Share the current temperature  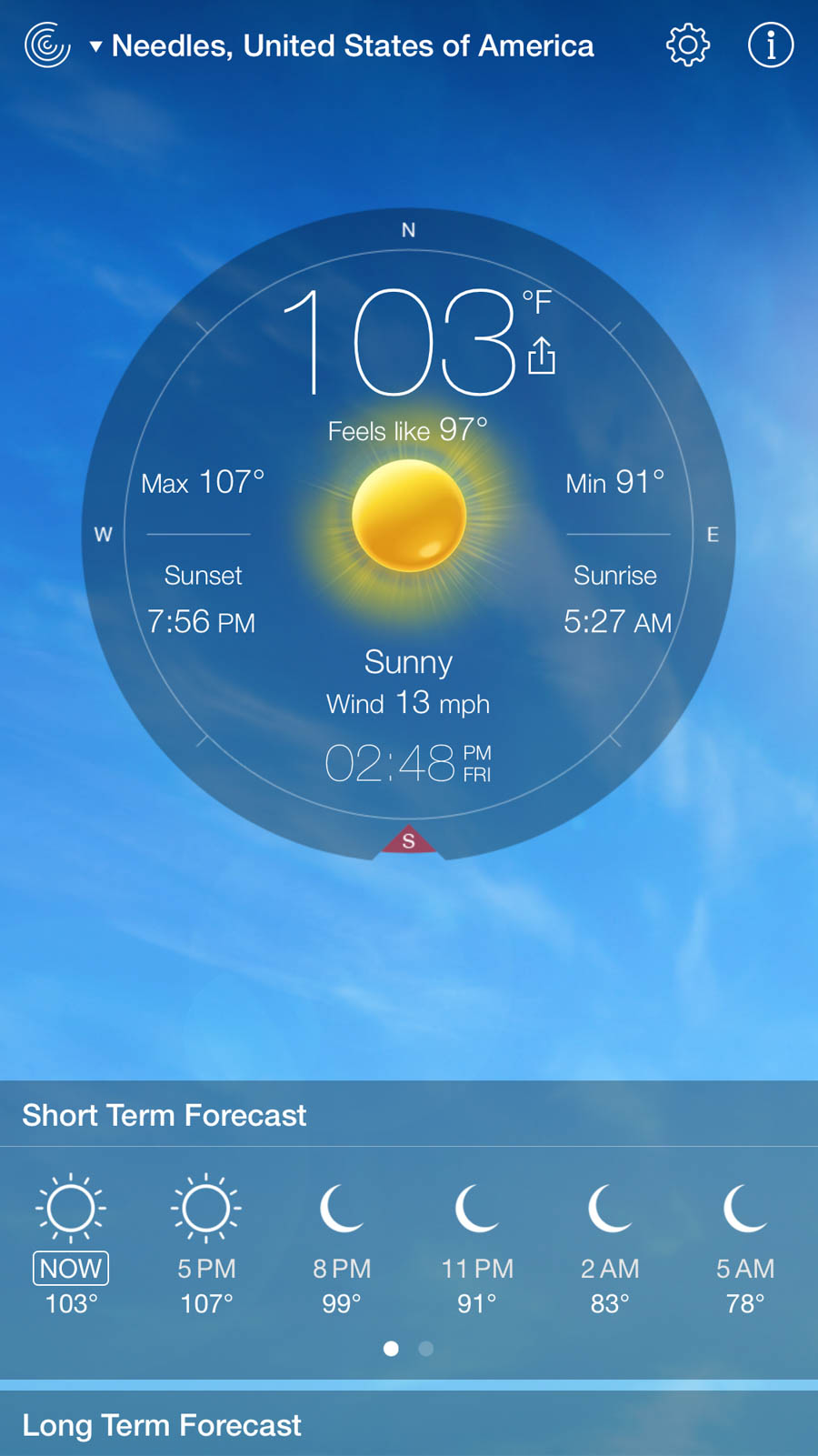542,356
